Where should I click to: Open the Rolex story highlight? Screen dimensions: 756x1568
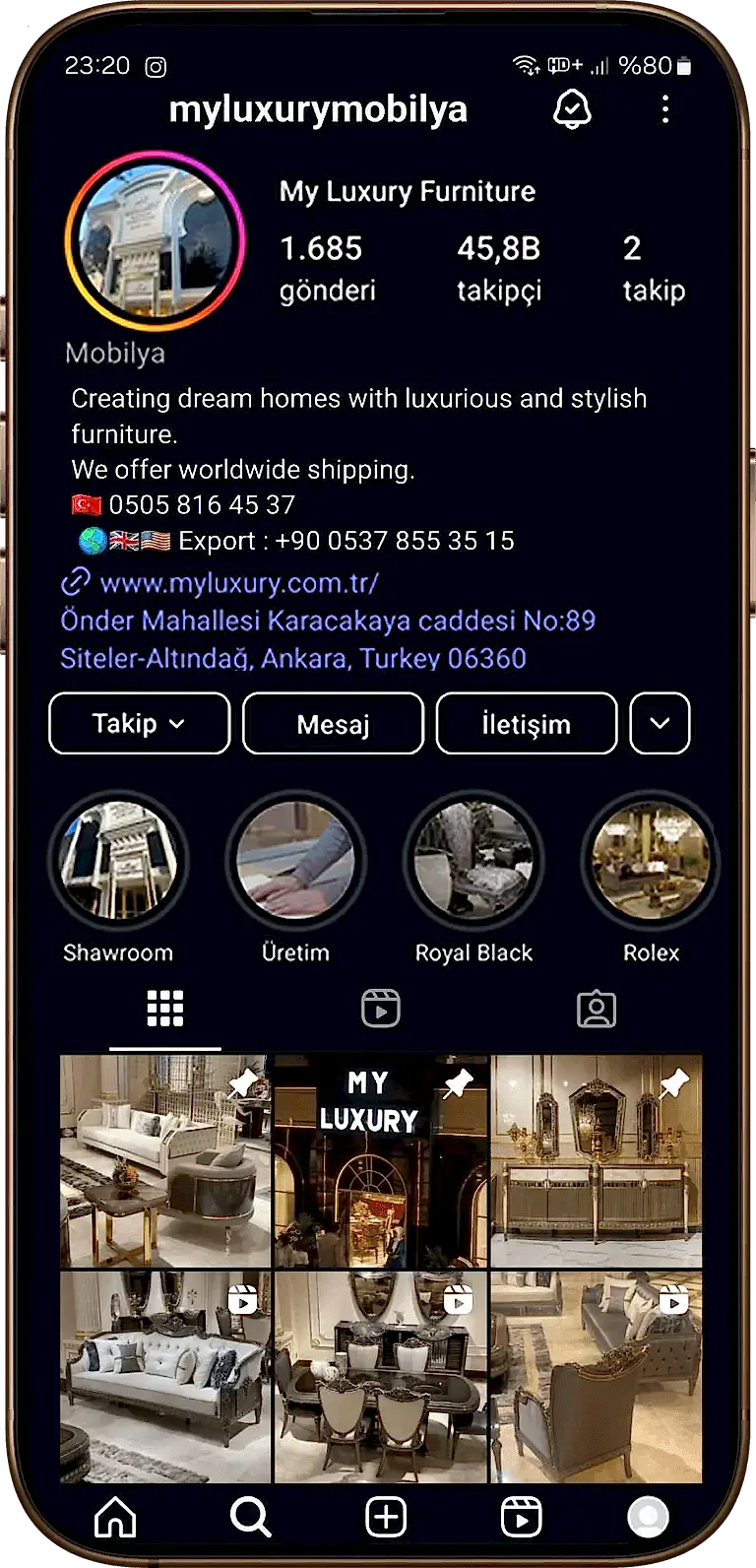(651, 862)
